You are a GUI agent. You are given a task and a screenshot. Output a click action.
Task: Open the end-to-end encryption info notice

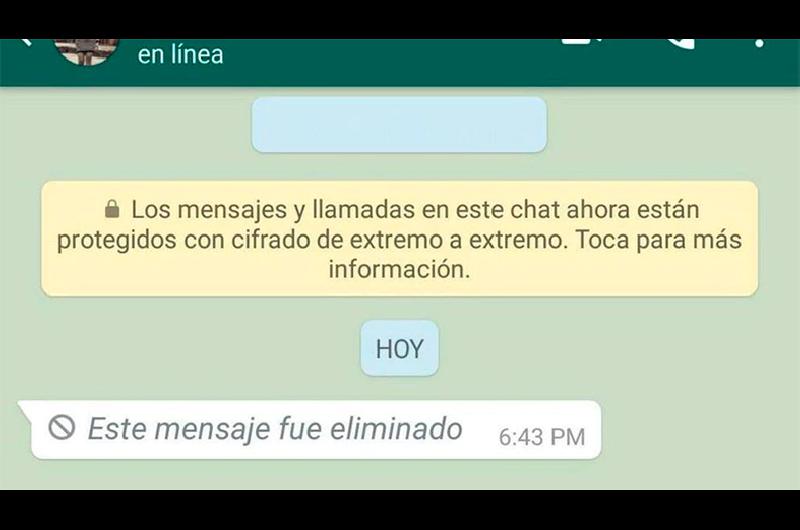(x=399, y=239)
